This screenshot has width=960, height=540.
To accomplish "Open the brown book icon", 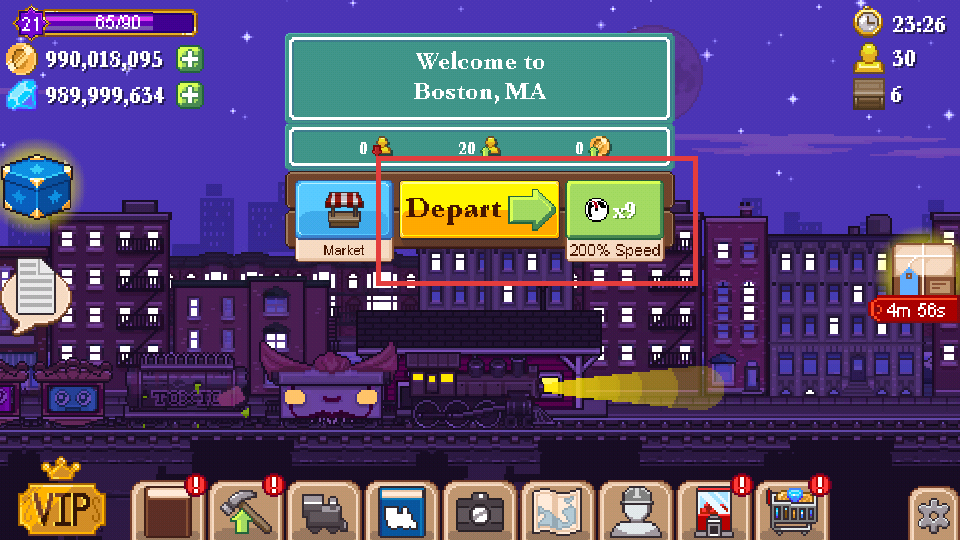I will [168, 512].
